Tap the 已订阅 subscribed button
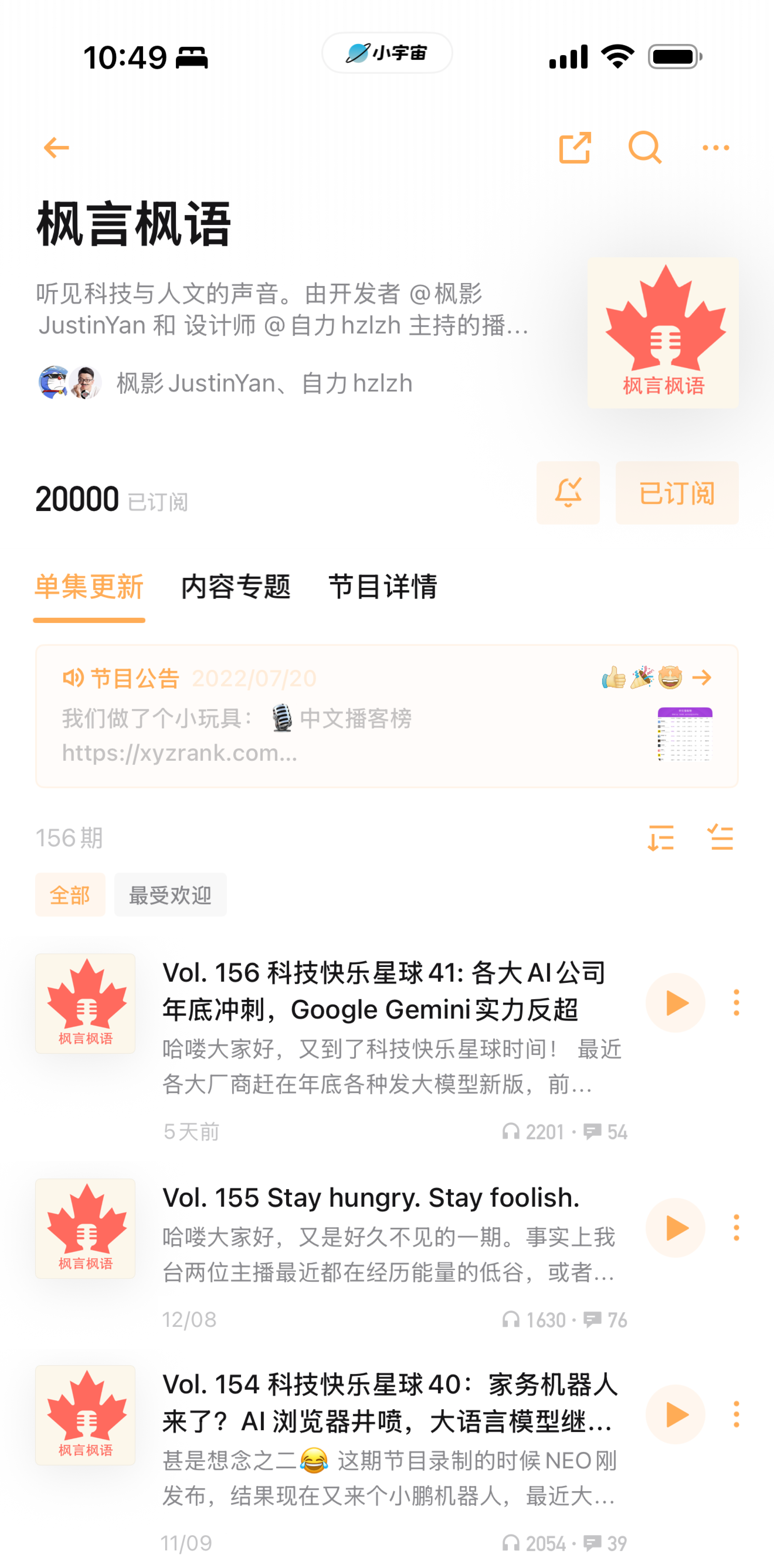Image resolution: width=774 pixels, height=1568 pixels. point(677,492)
